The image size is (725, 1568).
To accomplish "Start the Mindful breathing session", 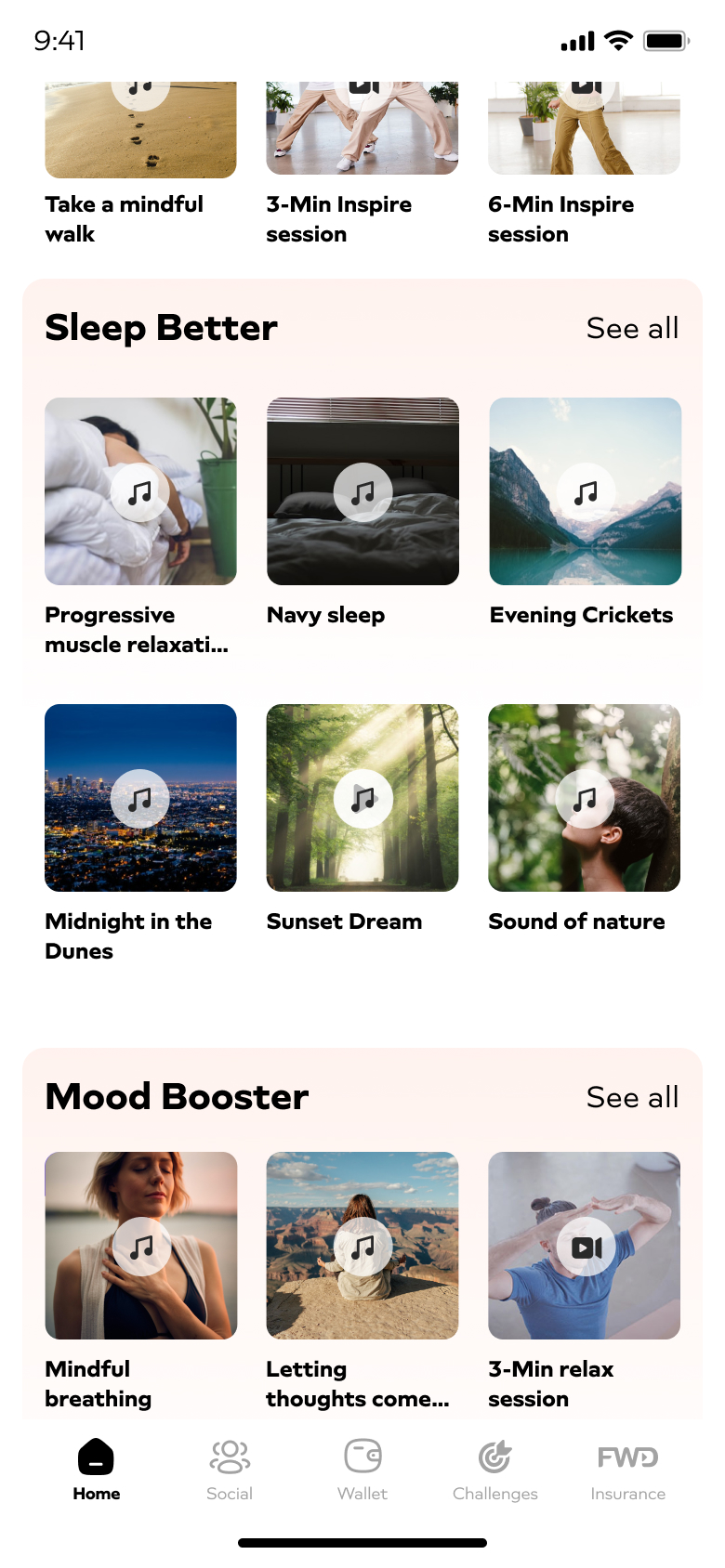I will [141, 1246].
